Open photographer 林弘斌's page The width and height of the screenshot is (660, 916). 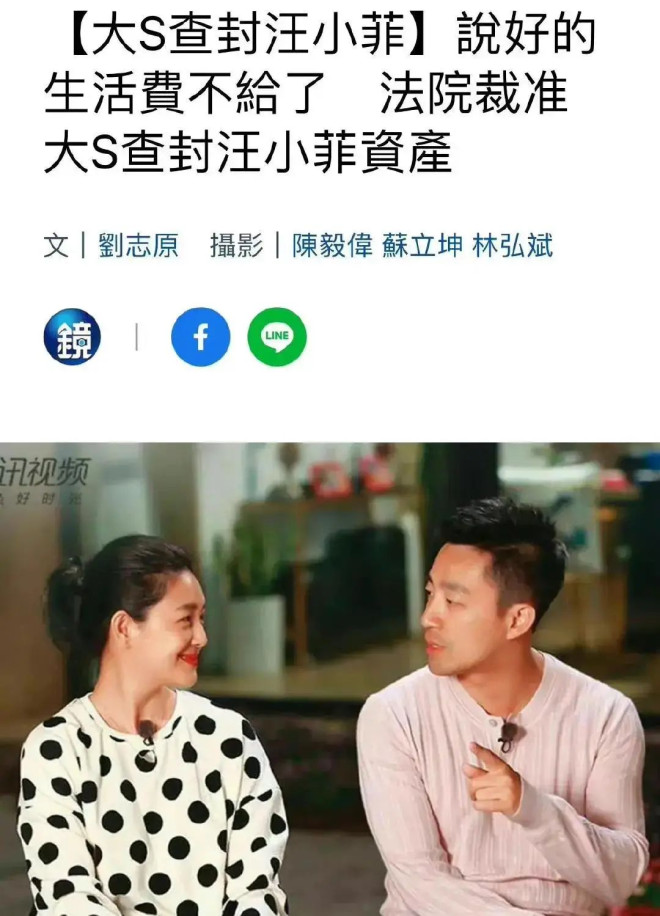(512, 246)
